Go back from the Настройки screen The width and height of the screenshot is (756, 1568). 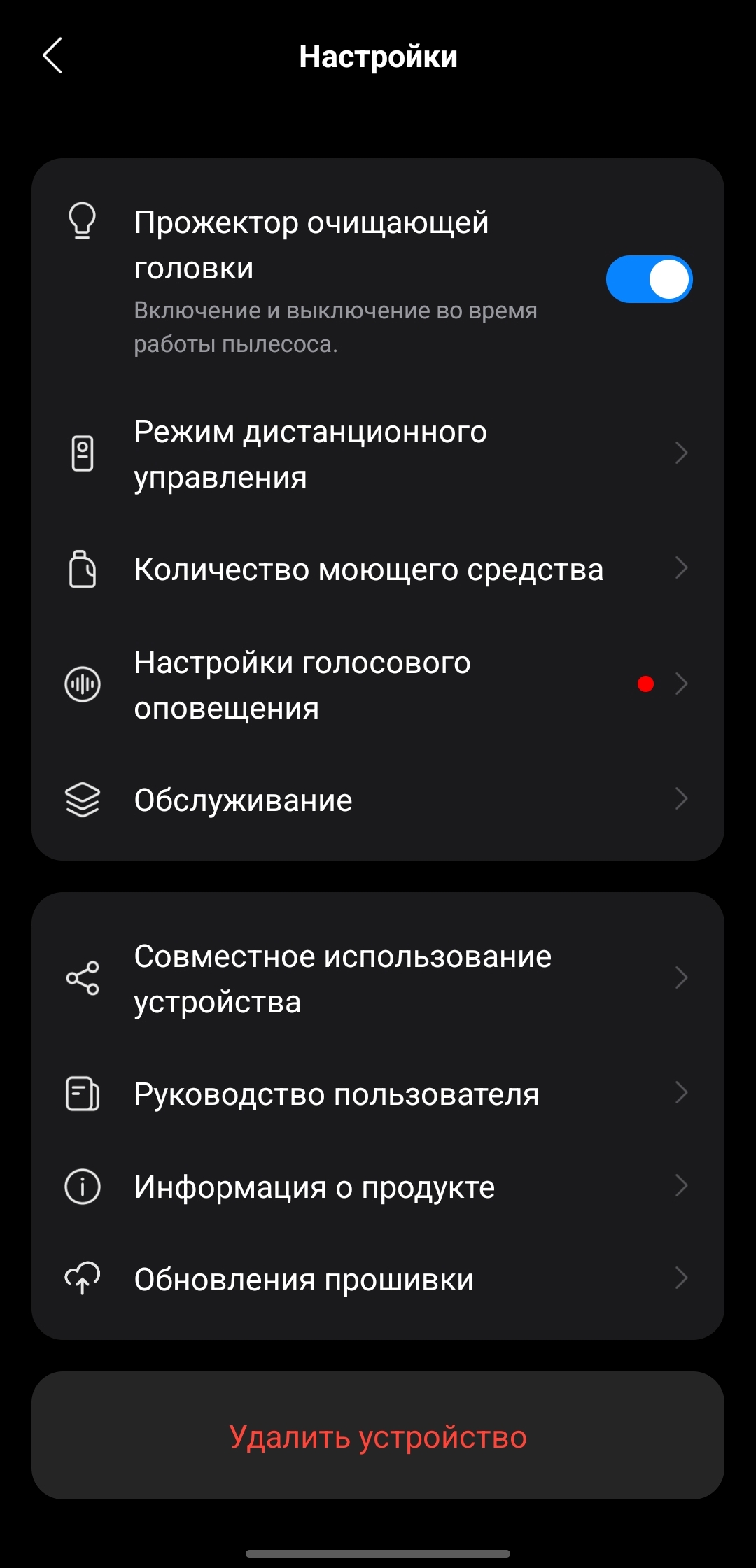tap(53, 56)
